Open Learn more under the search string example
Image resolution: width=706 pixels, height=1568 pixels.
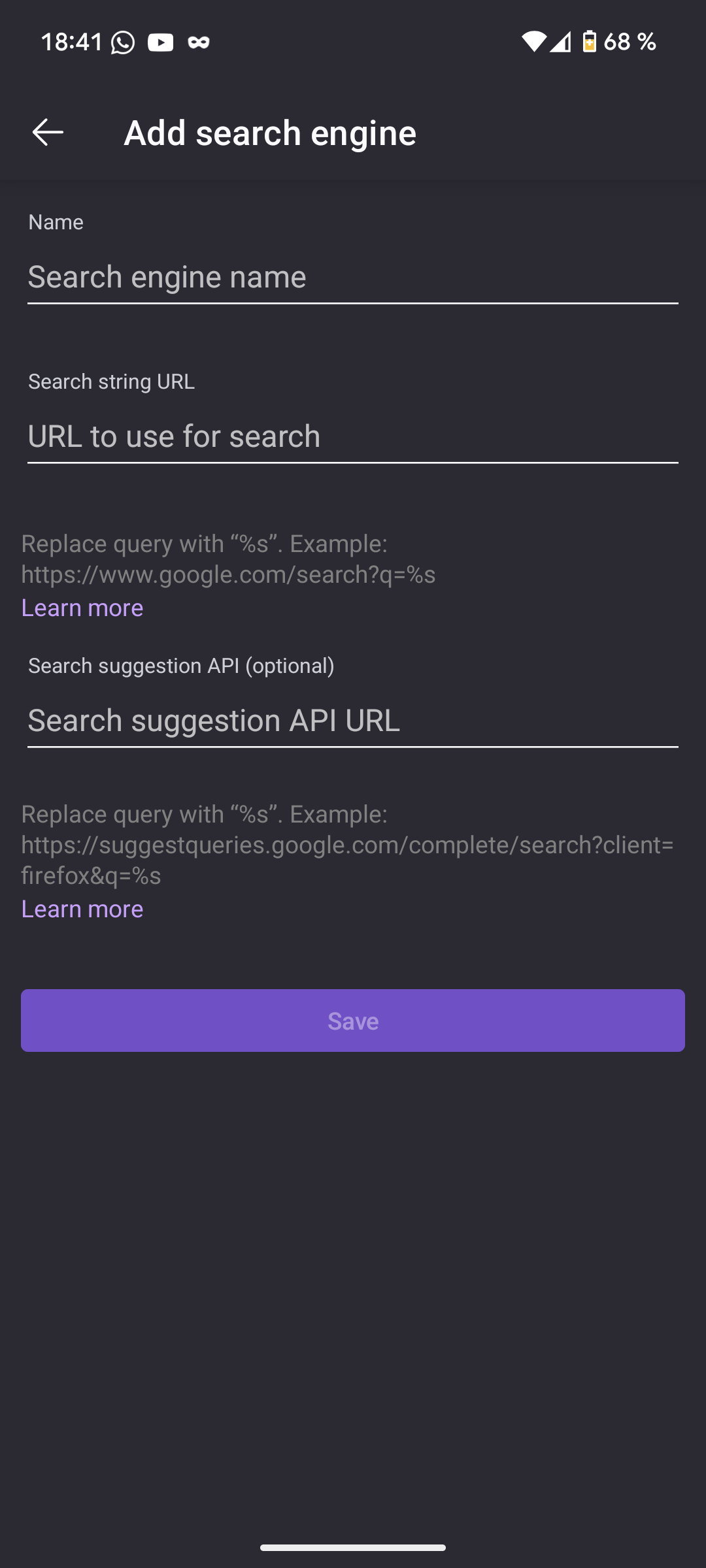pyautogui.click(x=82, y=608)
